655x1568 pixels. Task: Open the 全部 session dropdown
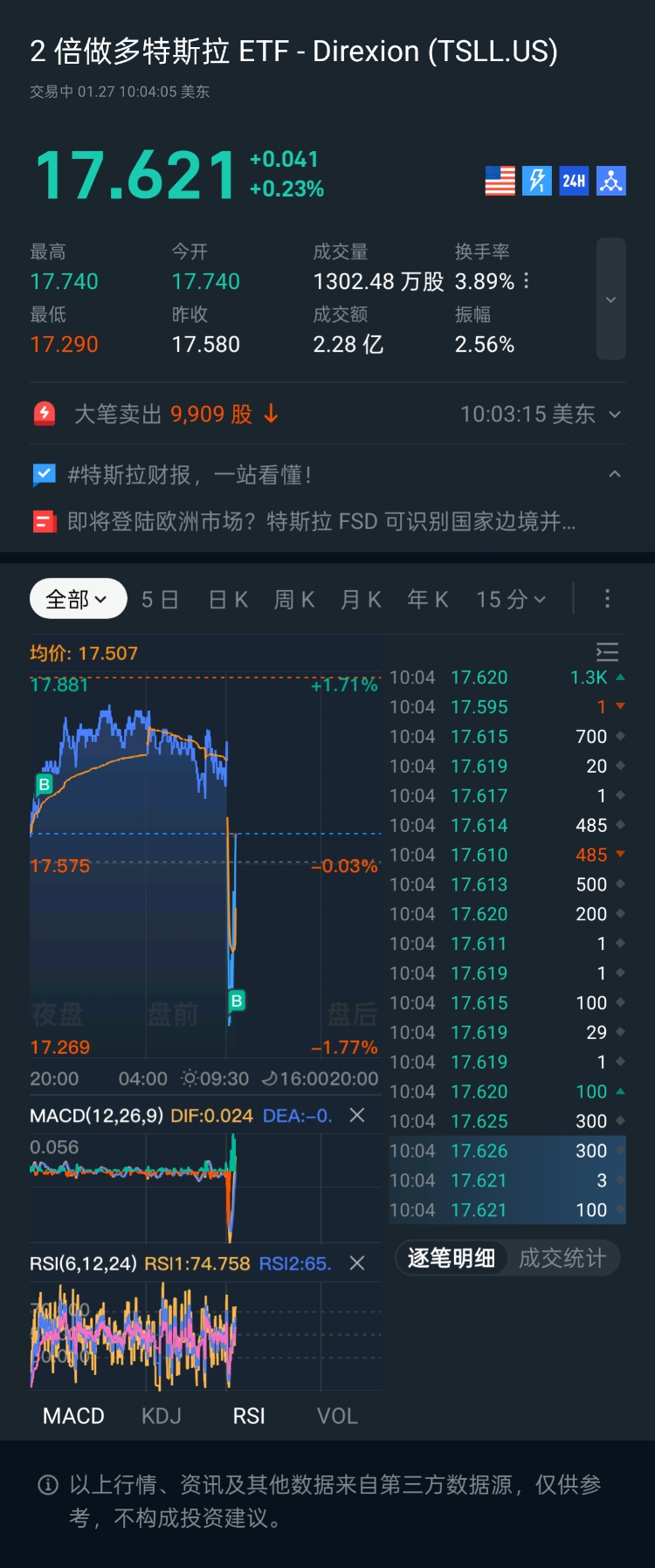78,599
